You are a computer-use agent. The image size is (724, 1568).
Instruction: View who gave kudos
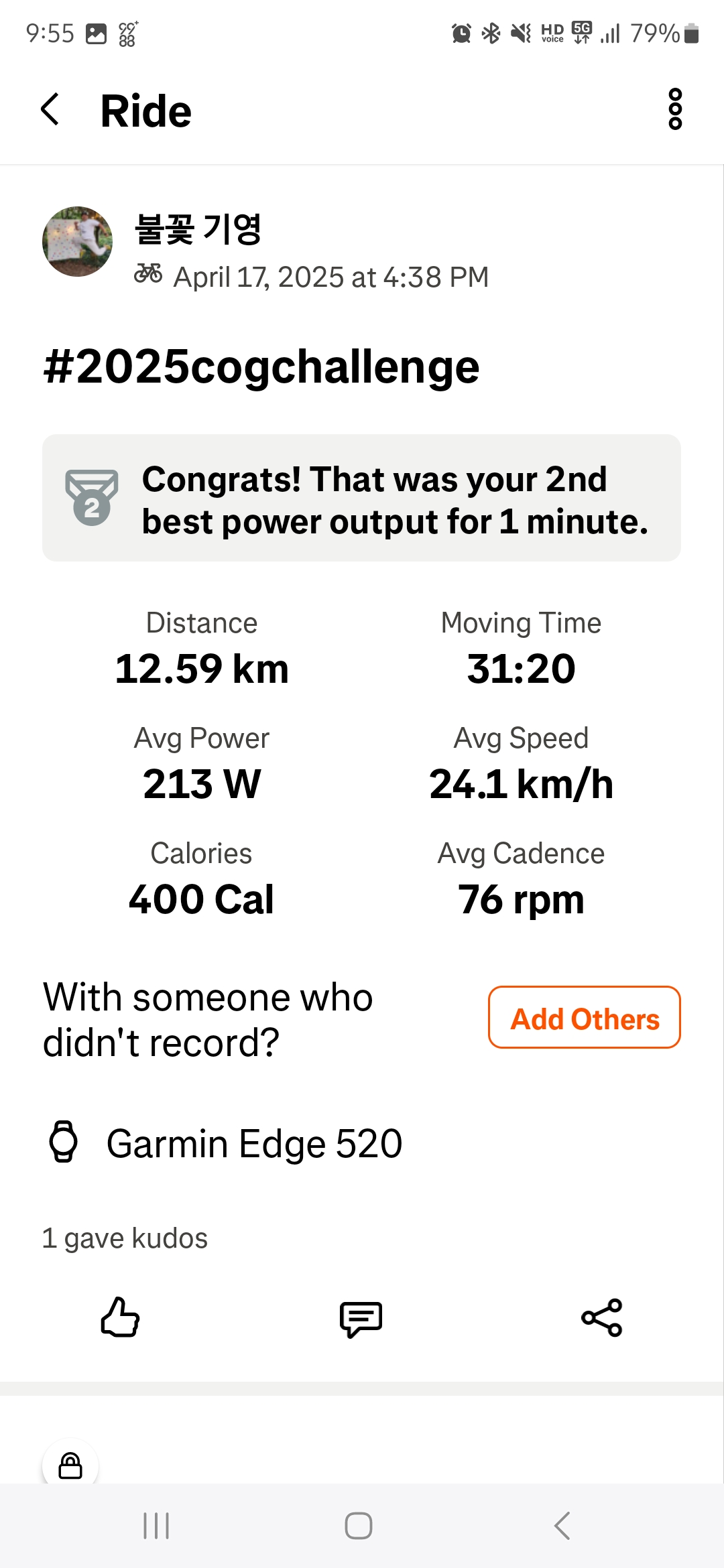pyautogui.click(x=125, y=1238)
